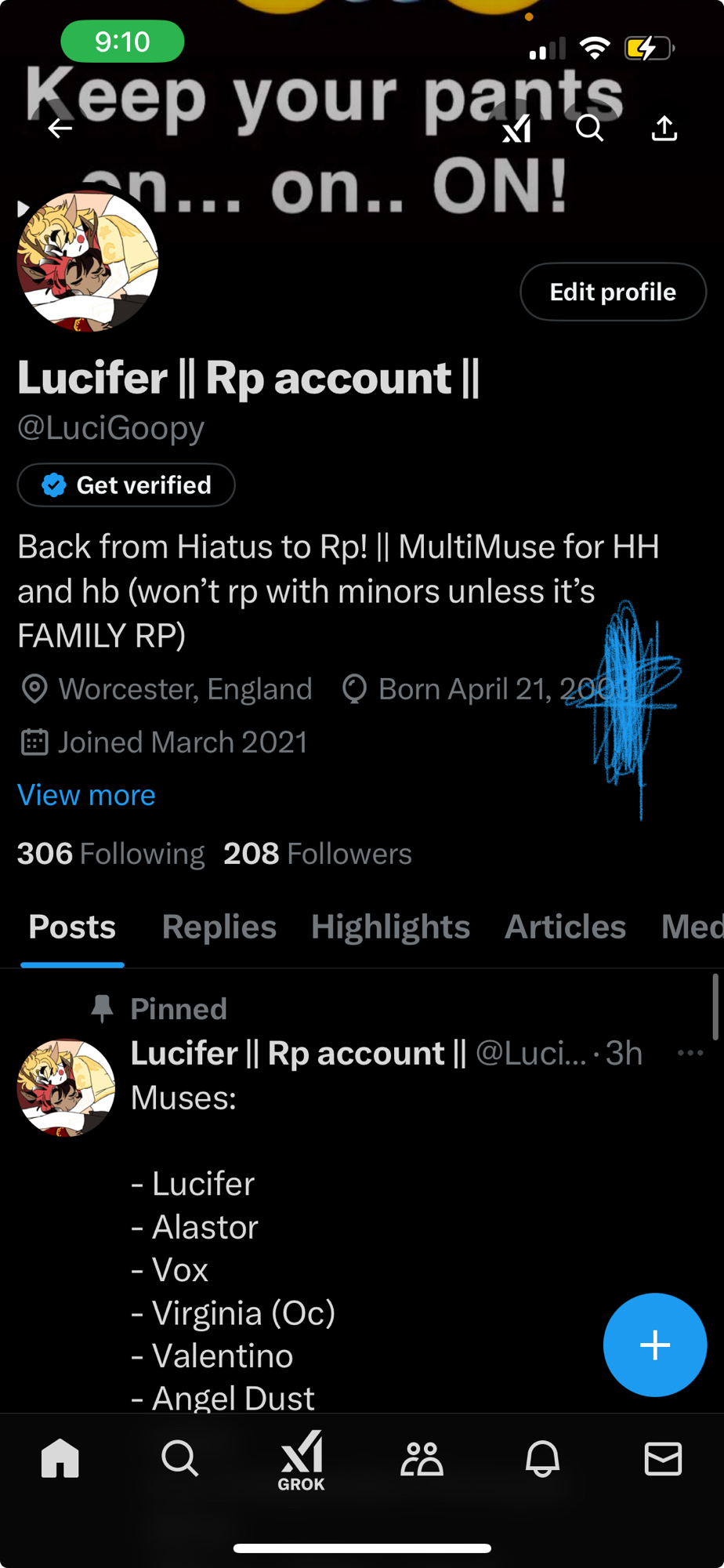Switch to the Replies tab
The image size is (724, 1568).
tap(219, 927)
